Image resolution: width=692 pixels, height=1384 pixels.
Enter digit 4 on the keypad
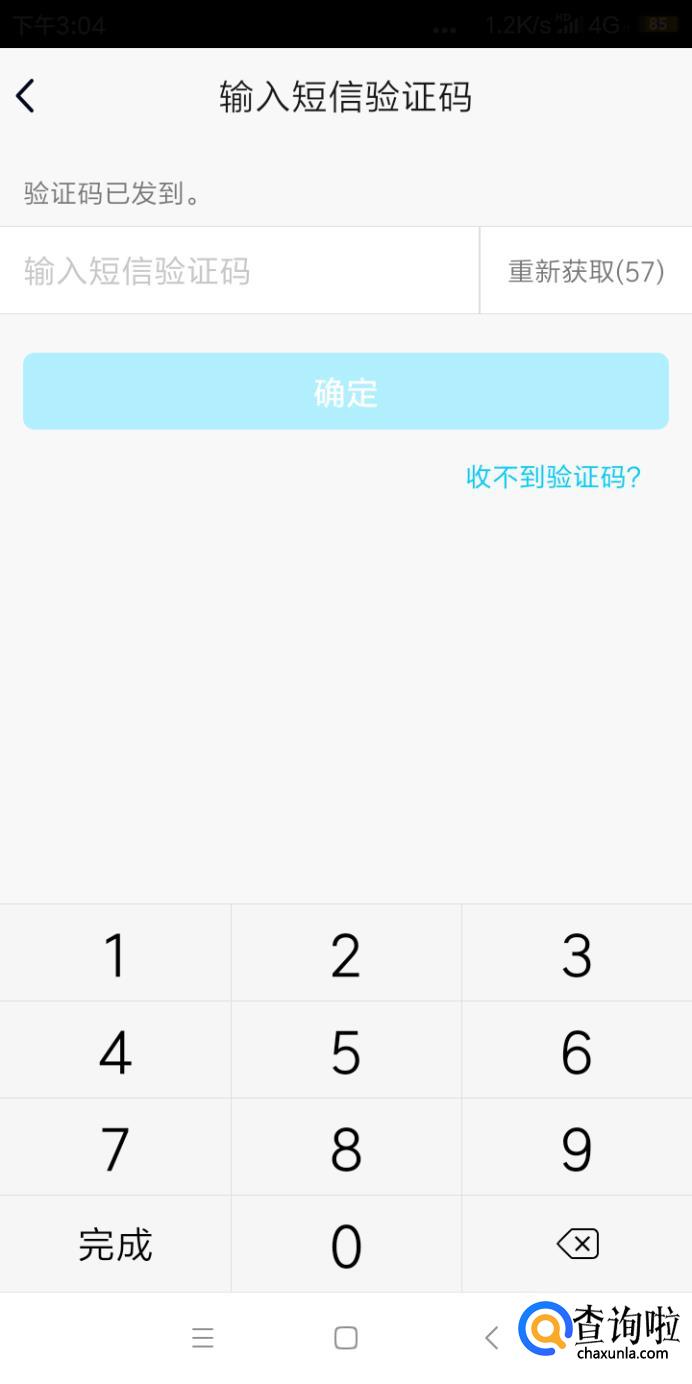pyautogui.click(x=115, y=1051)
